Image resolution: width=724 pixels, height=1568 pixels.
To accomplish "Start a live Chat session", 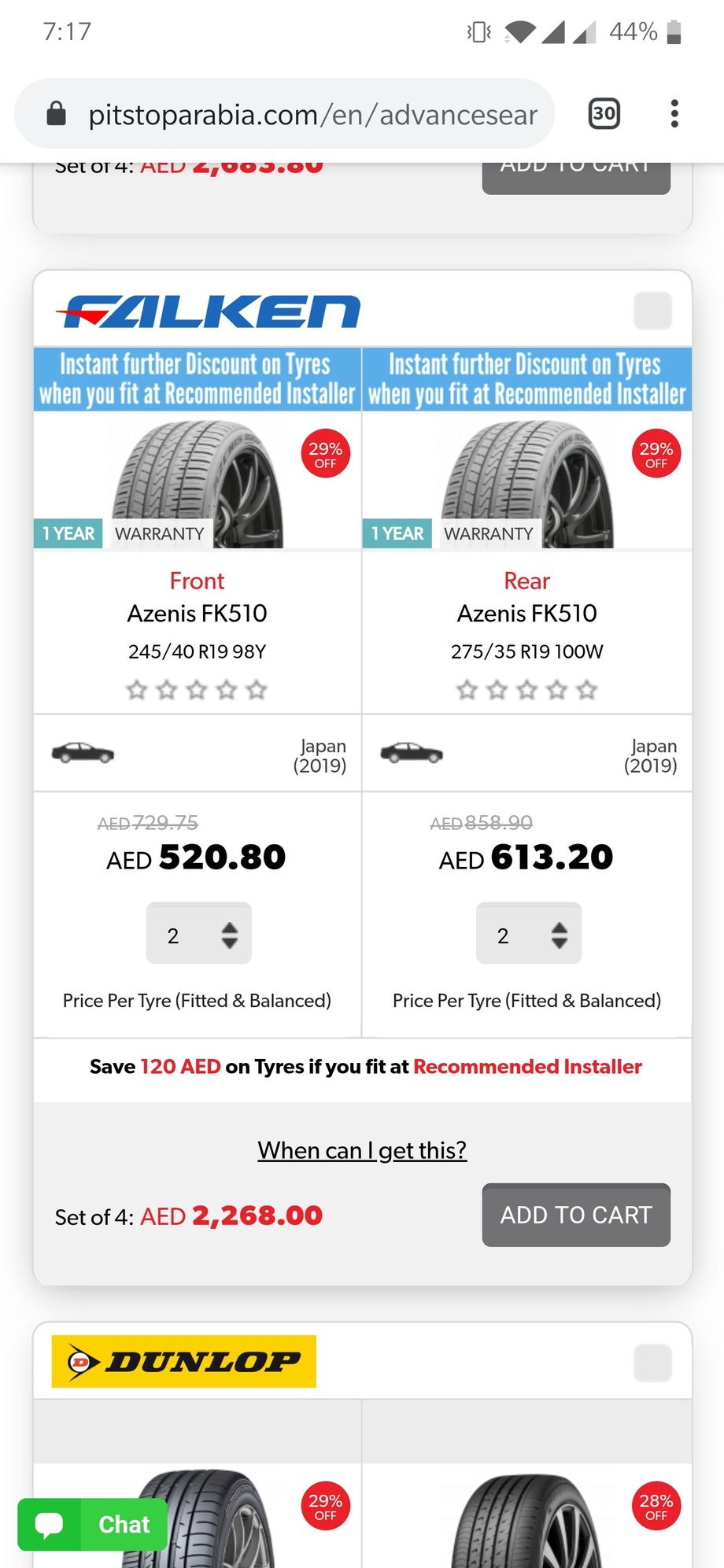I will pyautogui.click(x=93, y=1525).
